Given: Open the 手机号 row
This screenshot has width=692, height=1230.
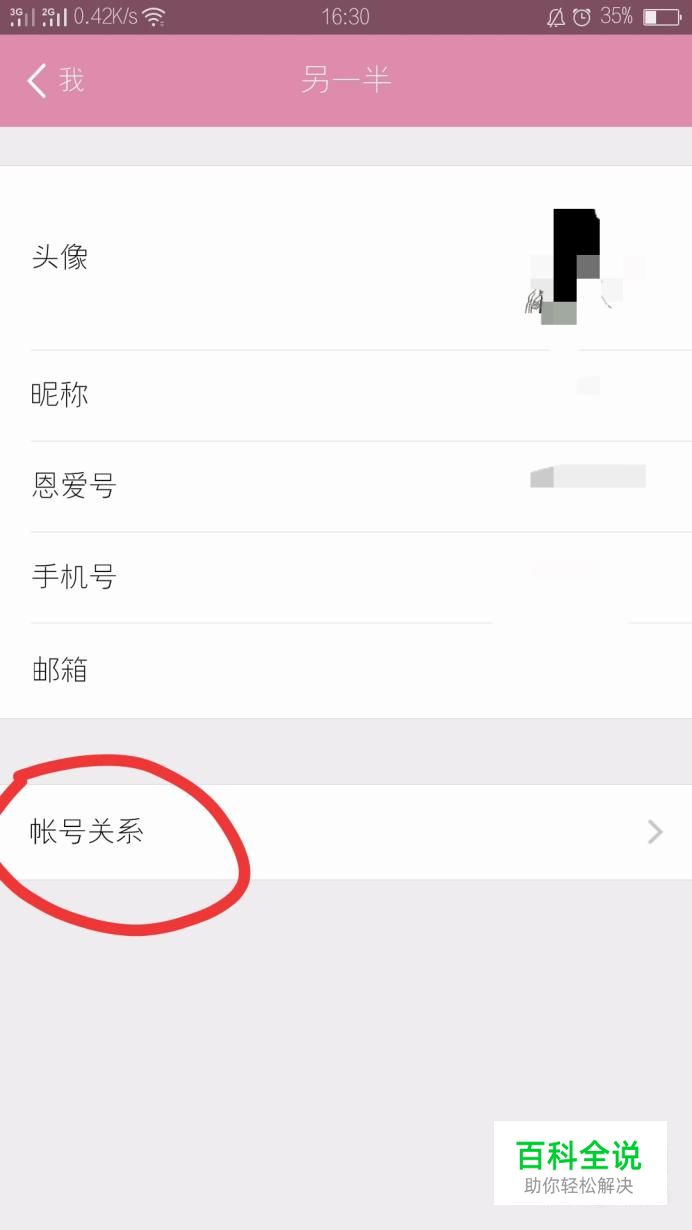Looking at the screenshot, I should pyautogui.click(x=346, y=578).
